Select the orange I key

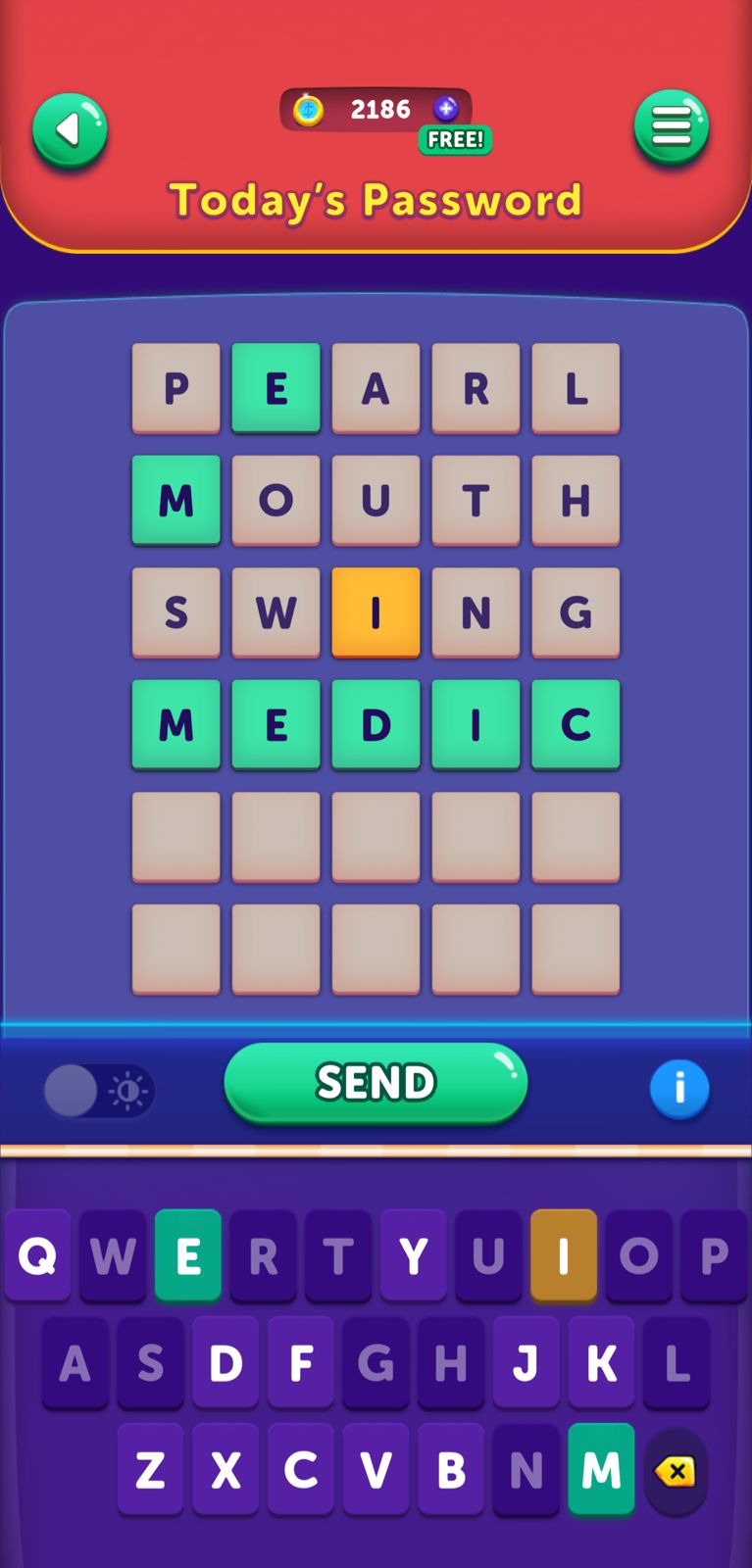pyautogui.click(x=564, y=1255)
